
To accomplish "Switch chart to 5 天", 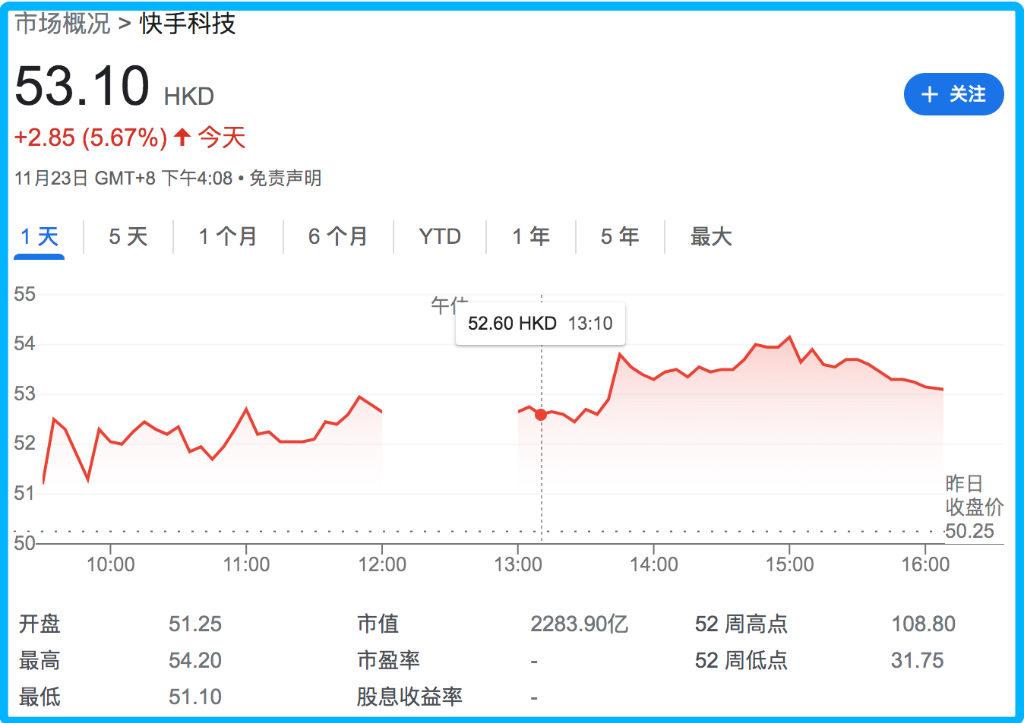I will point(128,237).
